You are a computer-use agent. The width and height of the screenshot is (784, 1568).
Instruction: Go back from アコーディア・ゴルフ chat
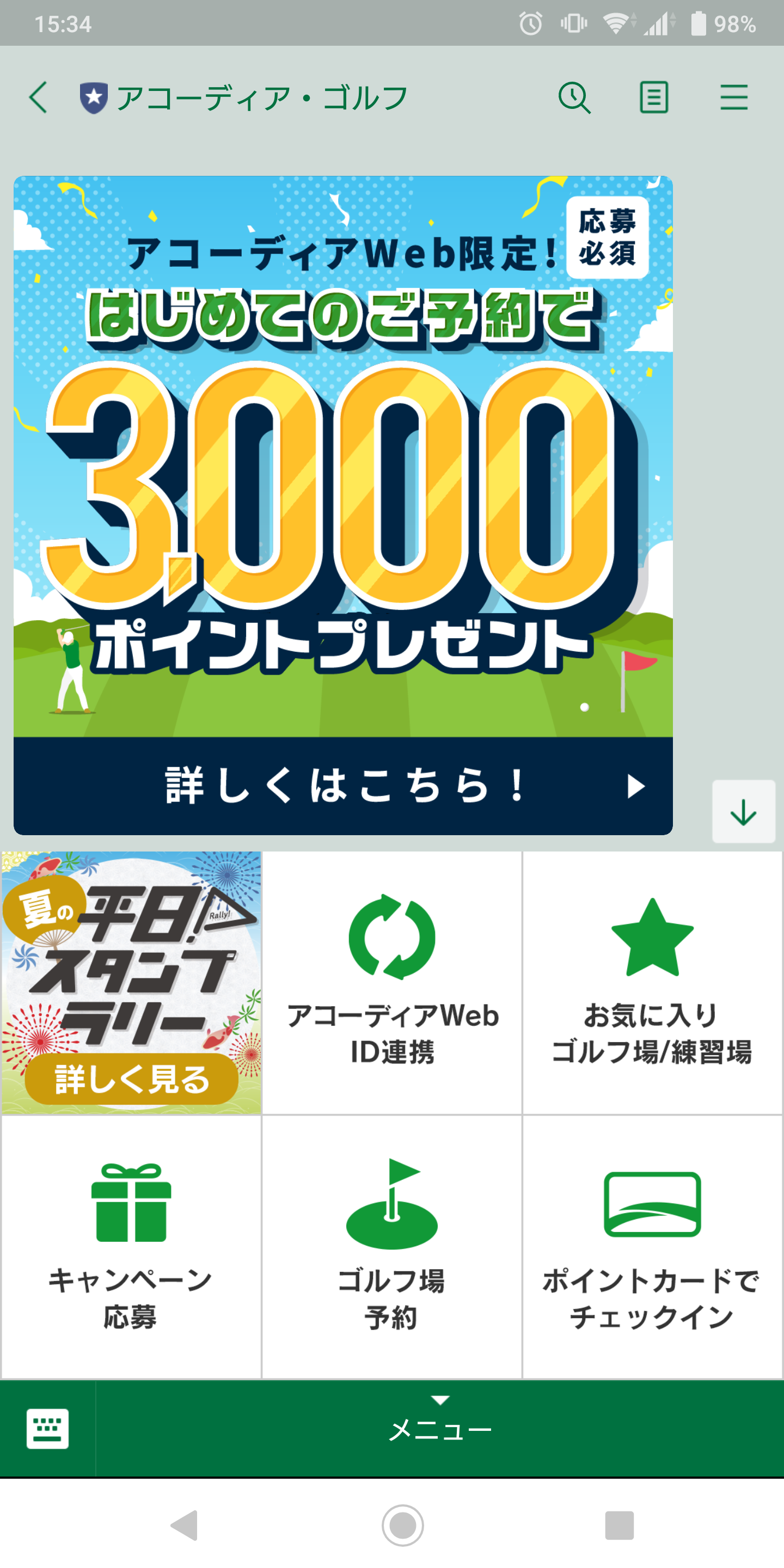coord(38,97)
